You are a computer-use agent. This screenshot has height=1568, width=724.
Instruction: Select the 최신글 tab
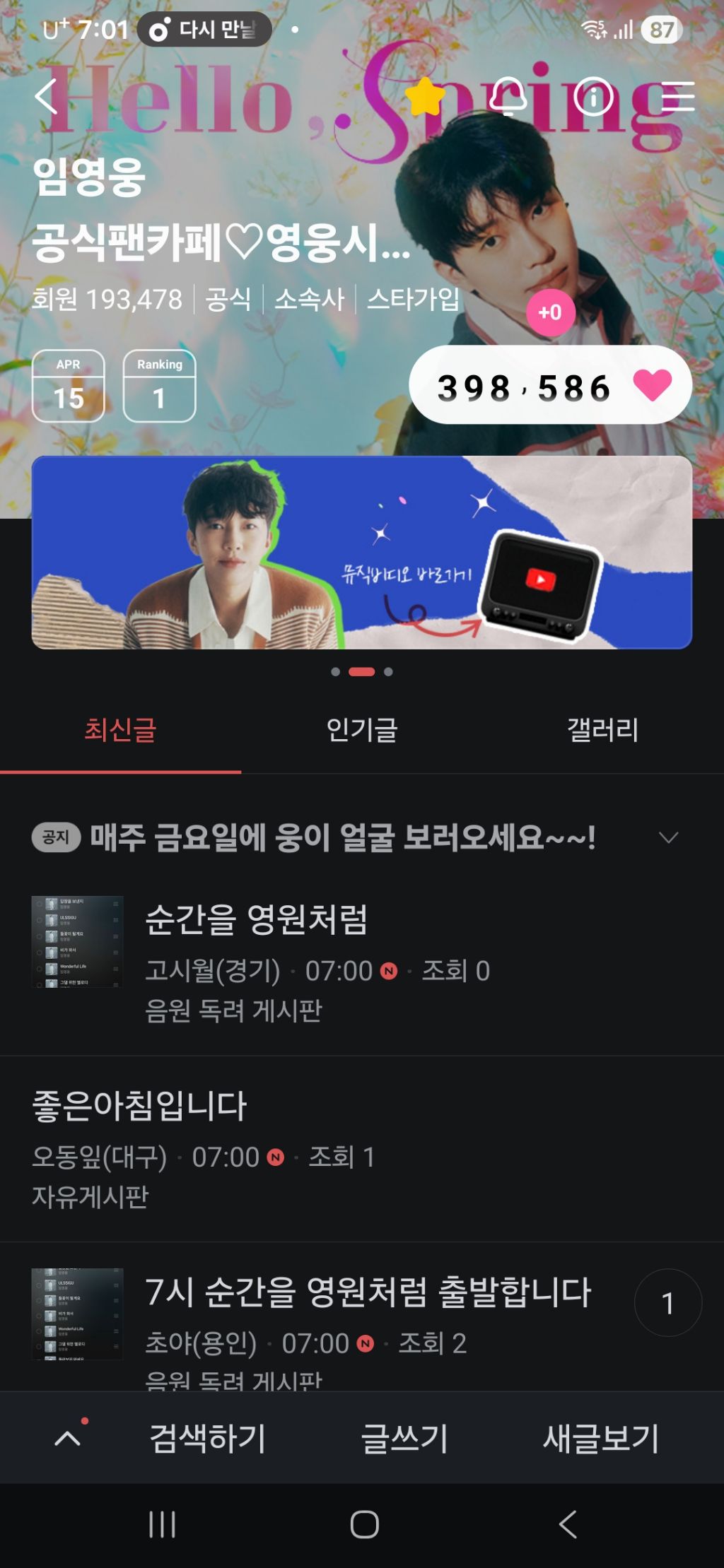[120, 730]
